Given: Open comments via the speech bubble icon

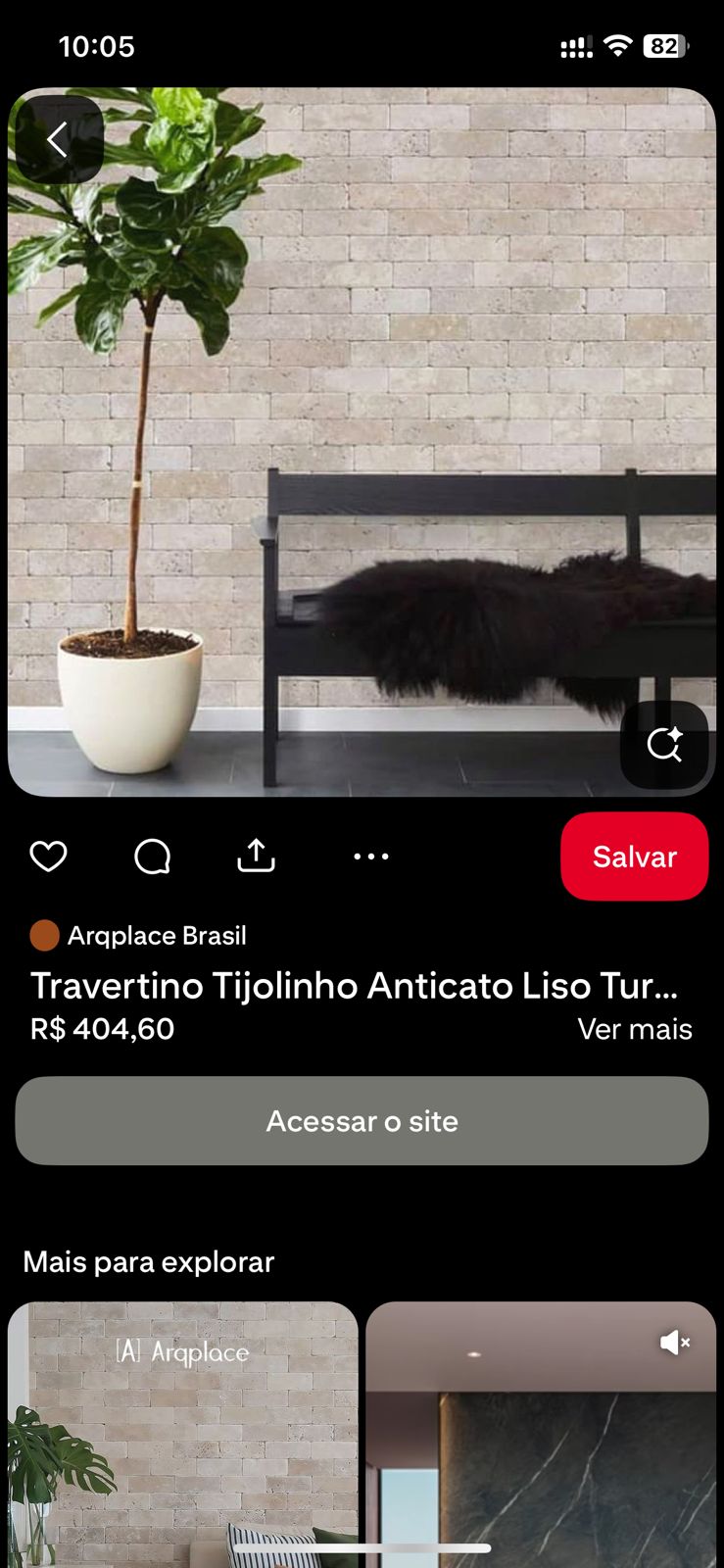Looking at the screenshot, I should [151, 857].
